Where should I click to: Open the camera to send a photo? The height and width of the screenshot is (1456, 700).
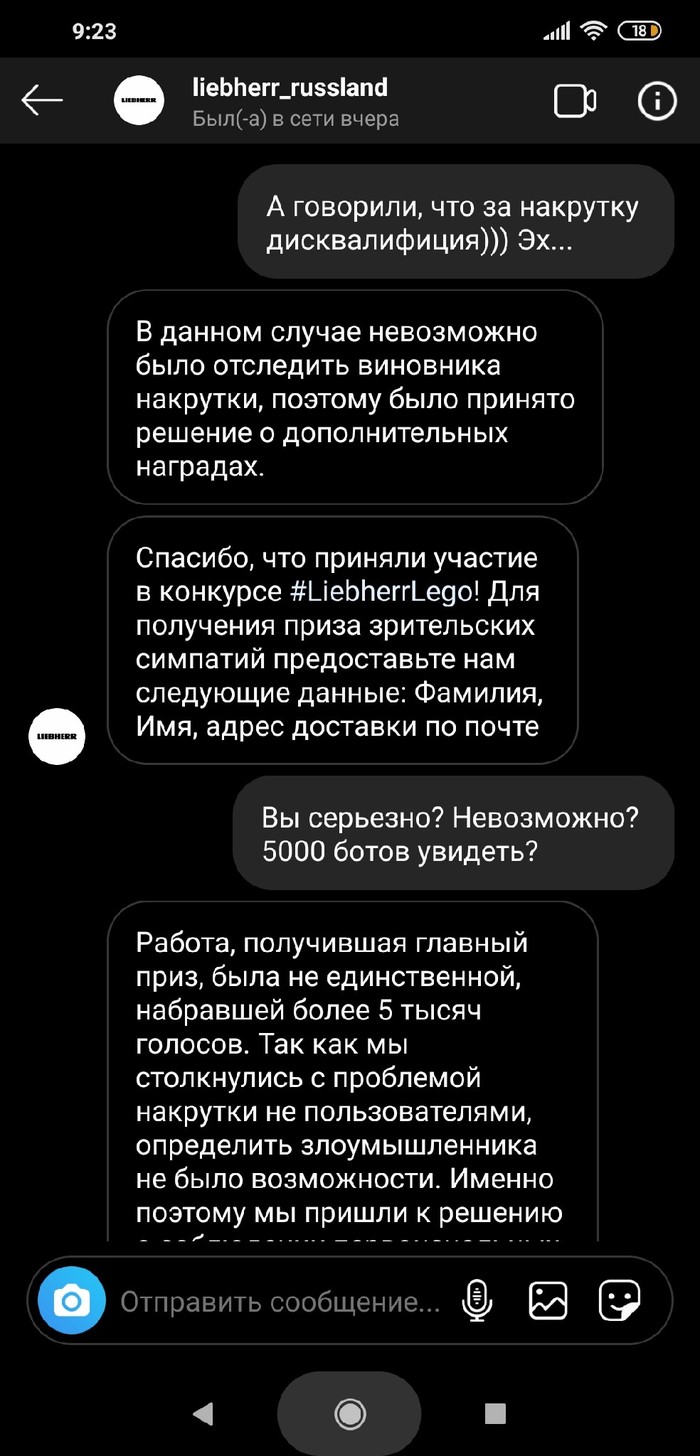[72, 1301]
